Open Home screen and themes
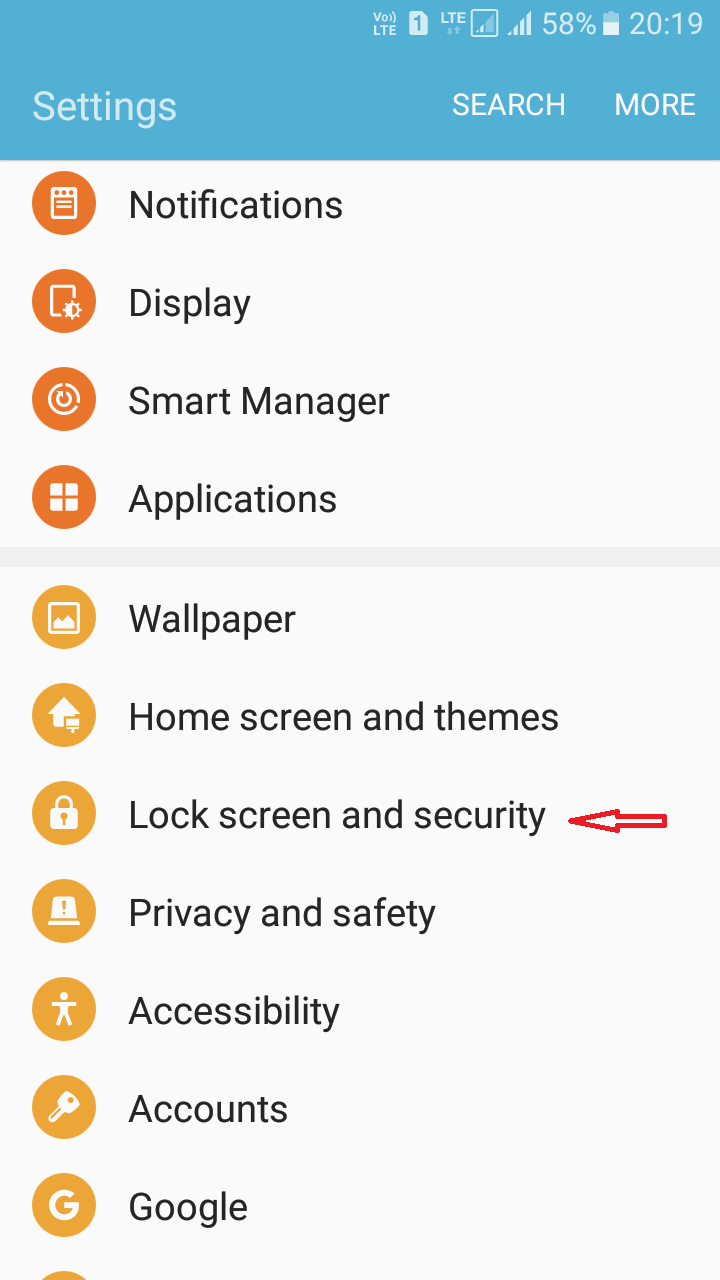The height and width of the screenshot is (1280, 720). click(x=360, y=717)
